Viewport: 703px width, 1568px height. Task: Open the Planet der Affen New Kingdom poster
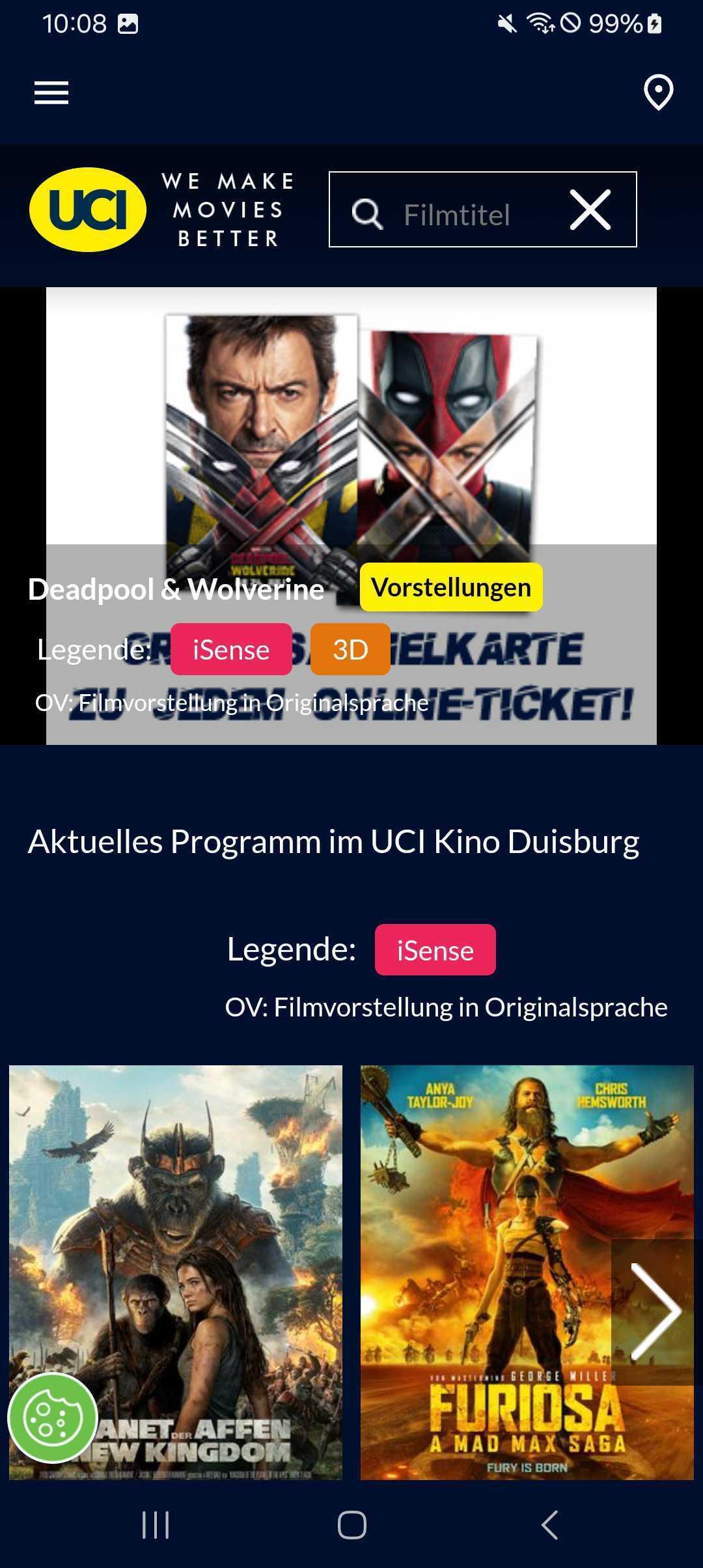(176, 1272)
